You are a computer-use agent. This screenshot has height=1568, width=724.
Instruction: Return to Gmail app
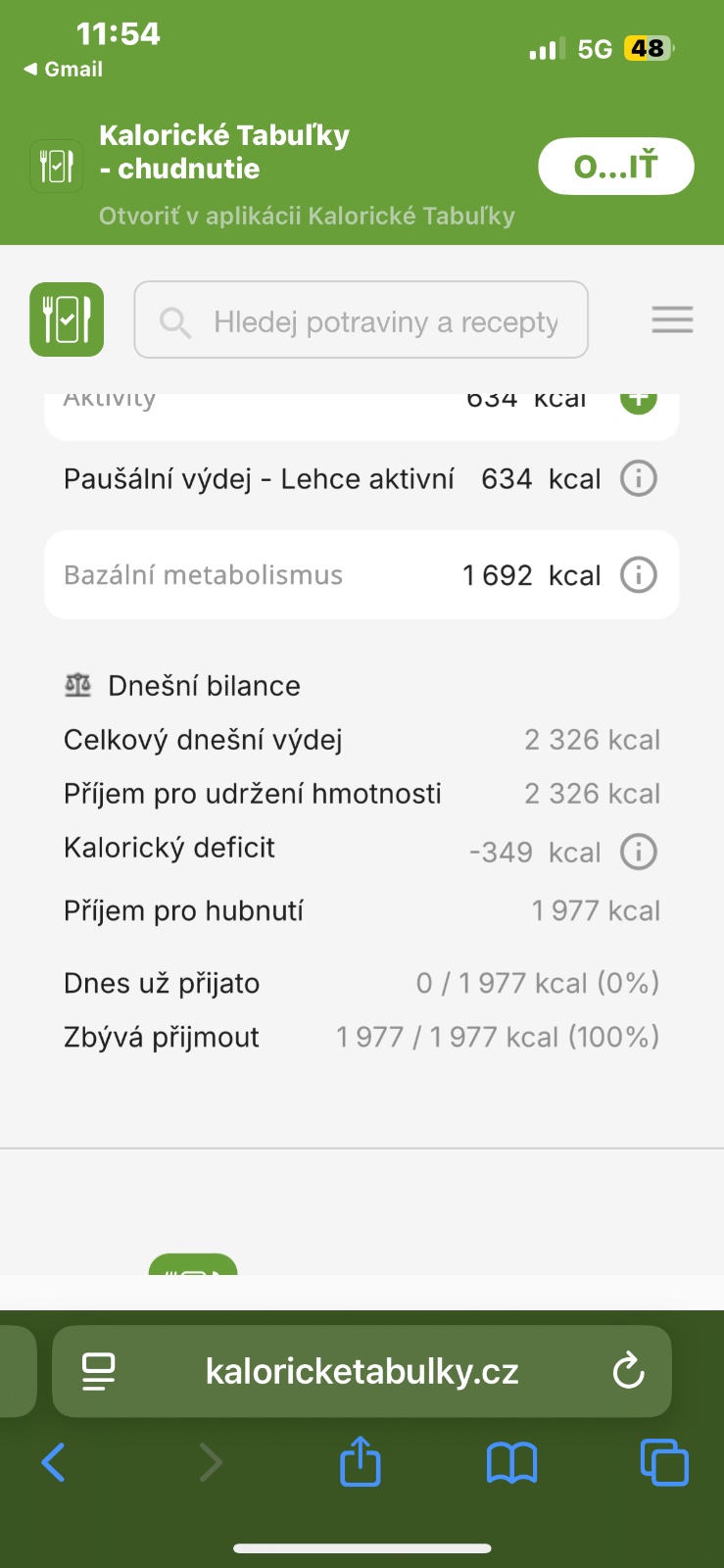click(64, 70)
